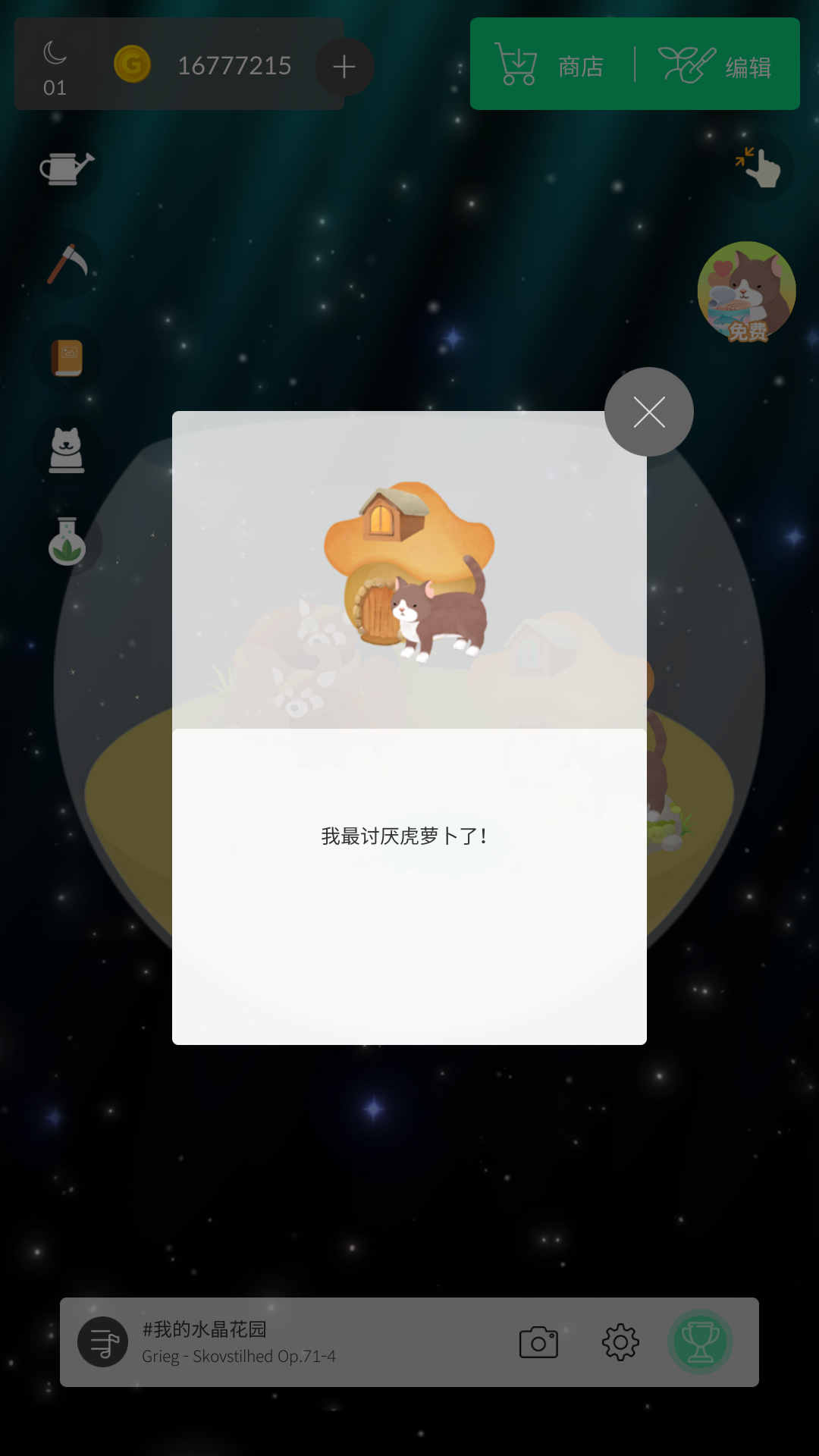Viewport: 819px width, 1456px height.
Task: Open the music playlist icon
Action: 103,1342
